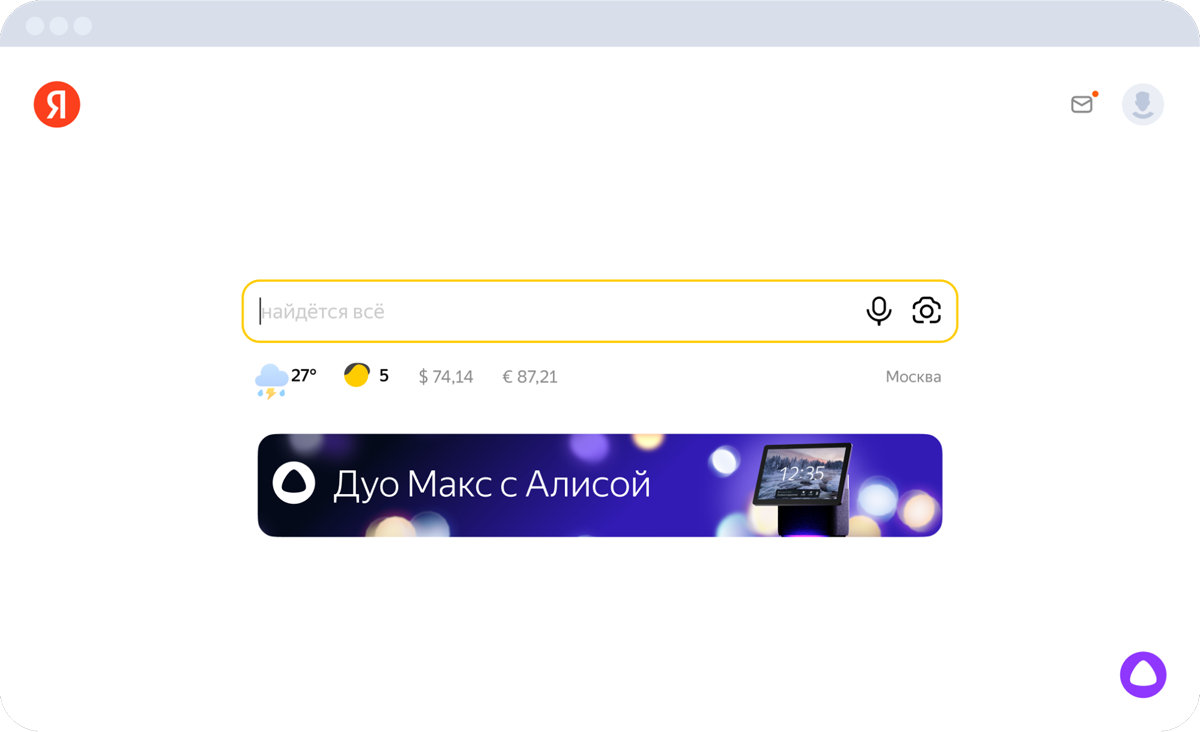Change the city from Москва
Image resolution: width=1200 pixels, height=732 pixels.
(913, 377)
